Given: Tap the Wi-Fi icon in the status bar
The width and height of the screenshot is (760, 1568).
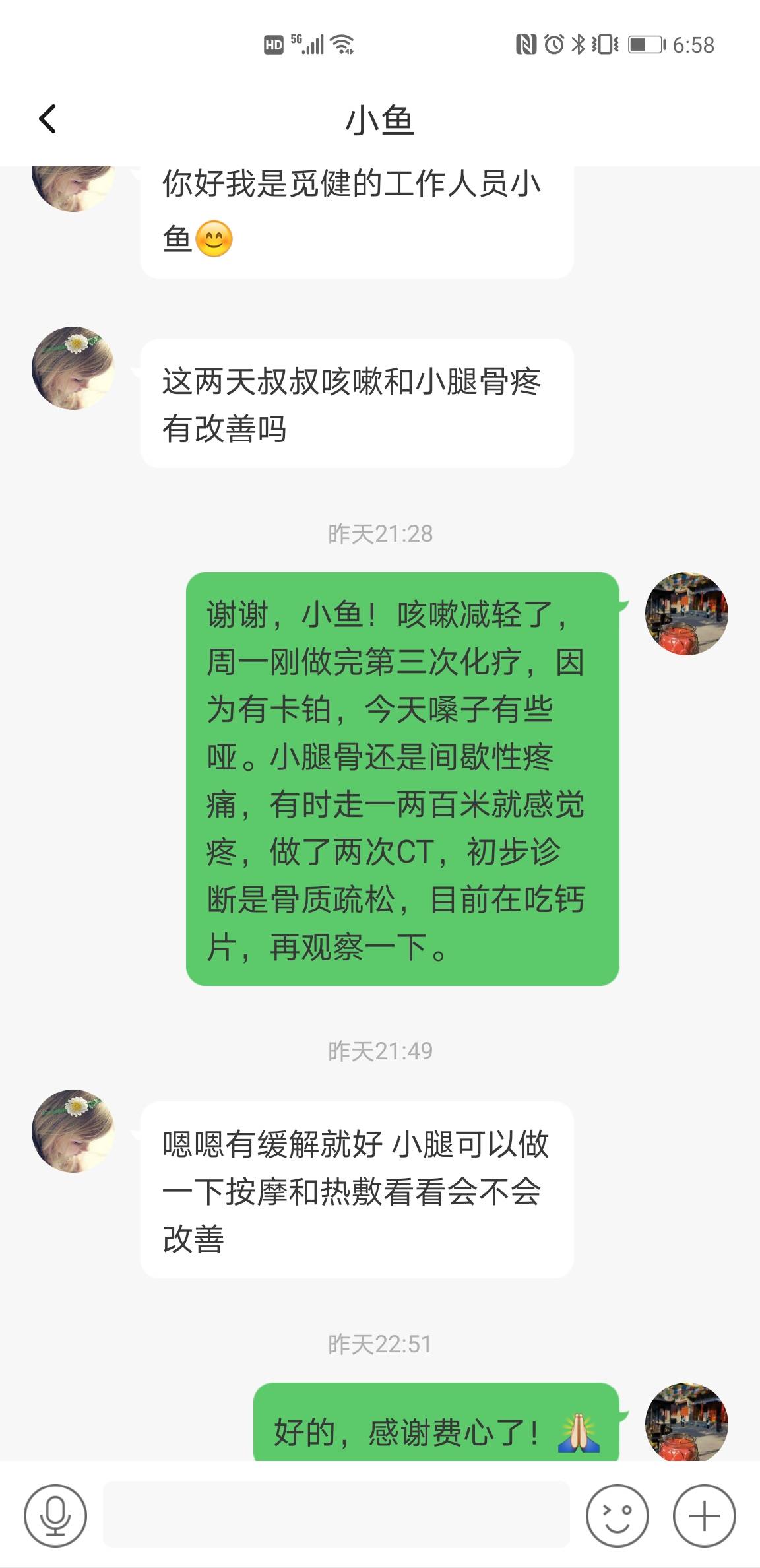Looking at the screenshot, I should tap(342, 45).
